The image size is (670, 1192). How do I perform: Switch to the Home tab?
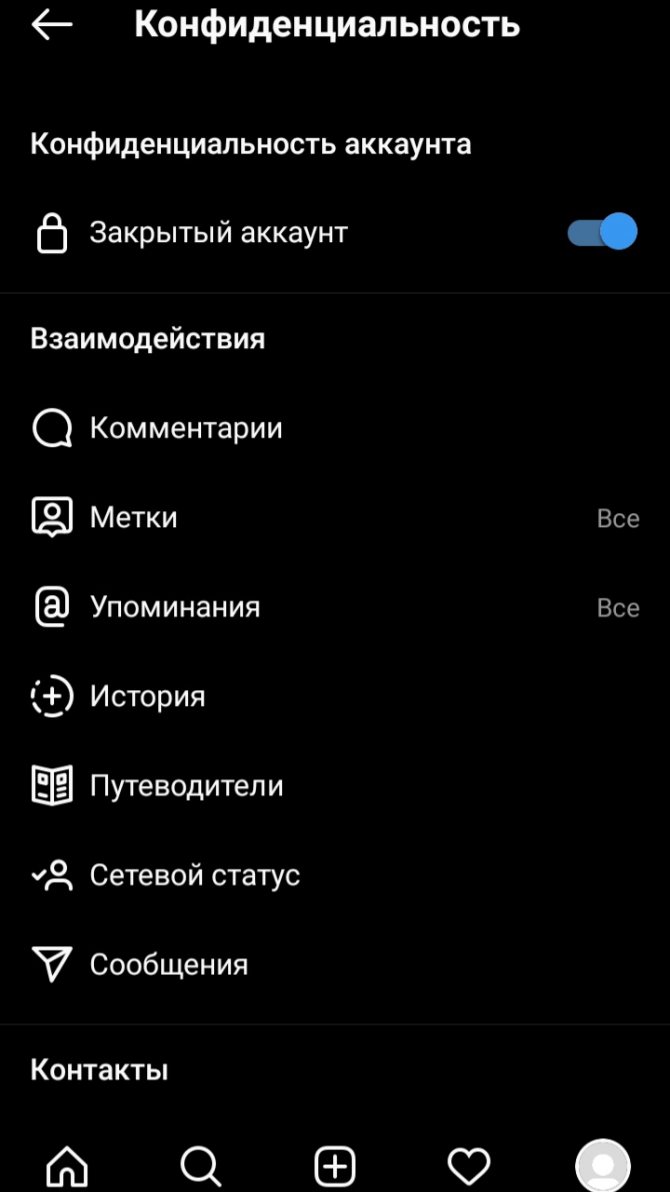pos(67,1165)
